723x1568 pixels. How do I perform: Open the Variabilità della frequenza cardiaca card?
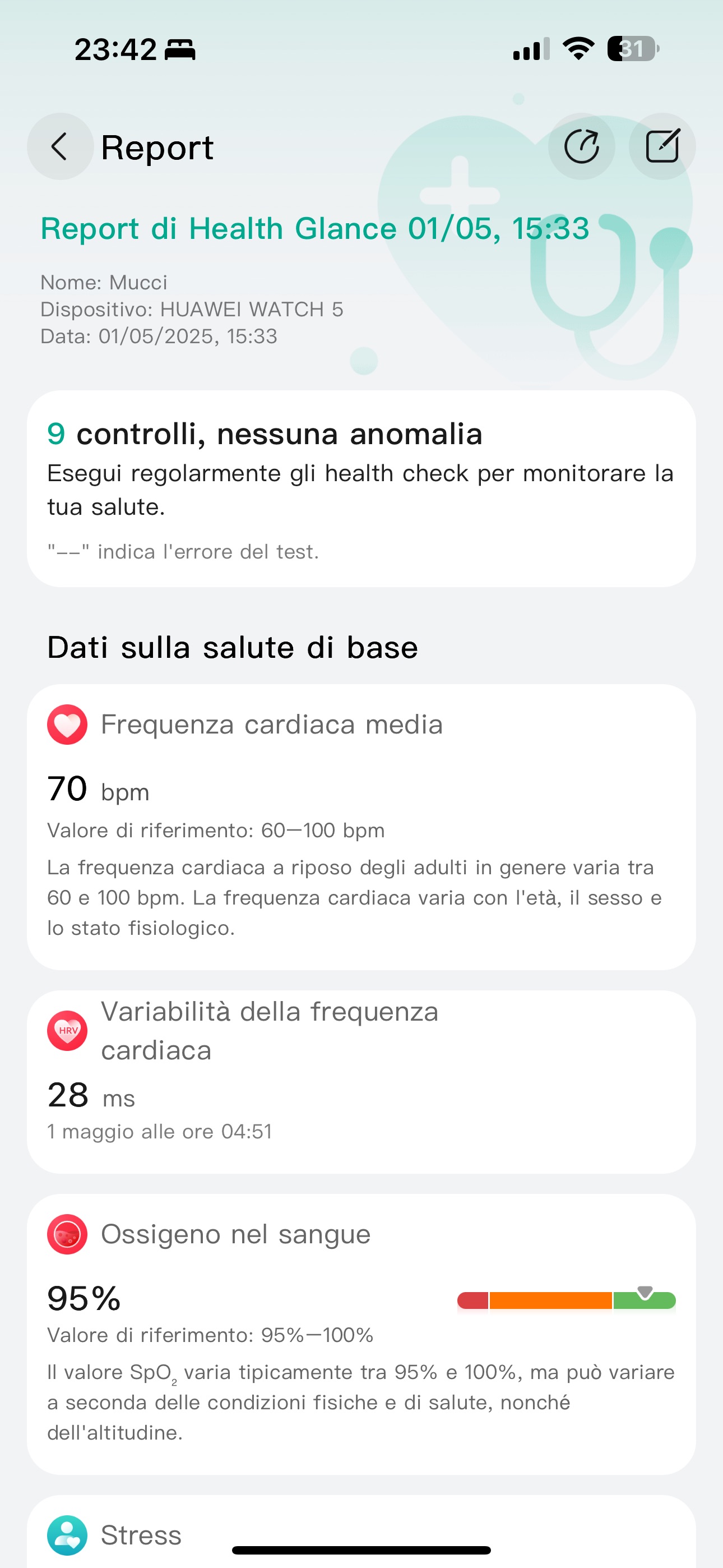(361, 1082)
